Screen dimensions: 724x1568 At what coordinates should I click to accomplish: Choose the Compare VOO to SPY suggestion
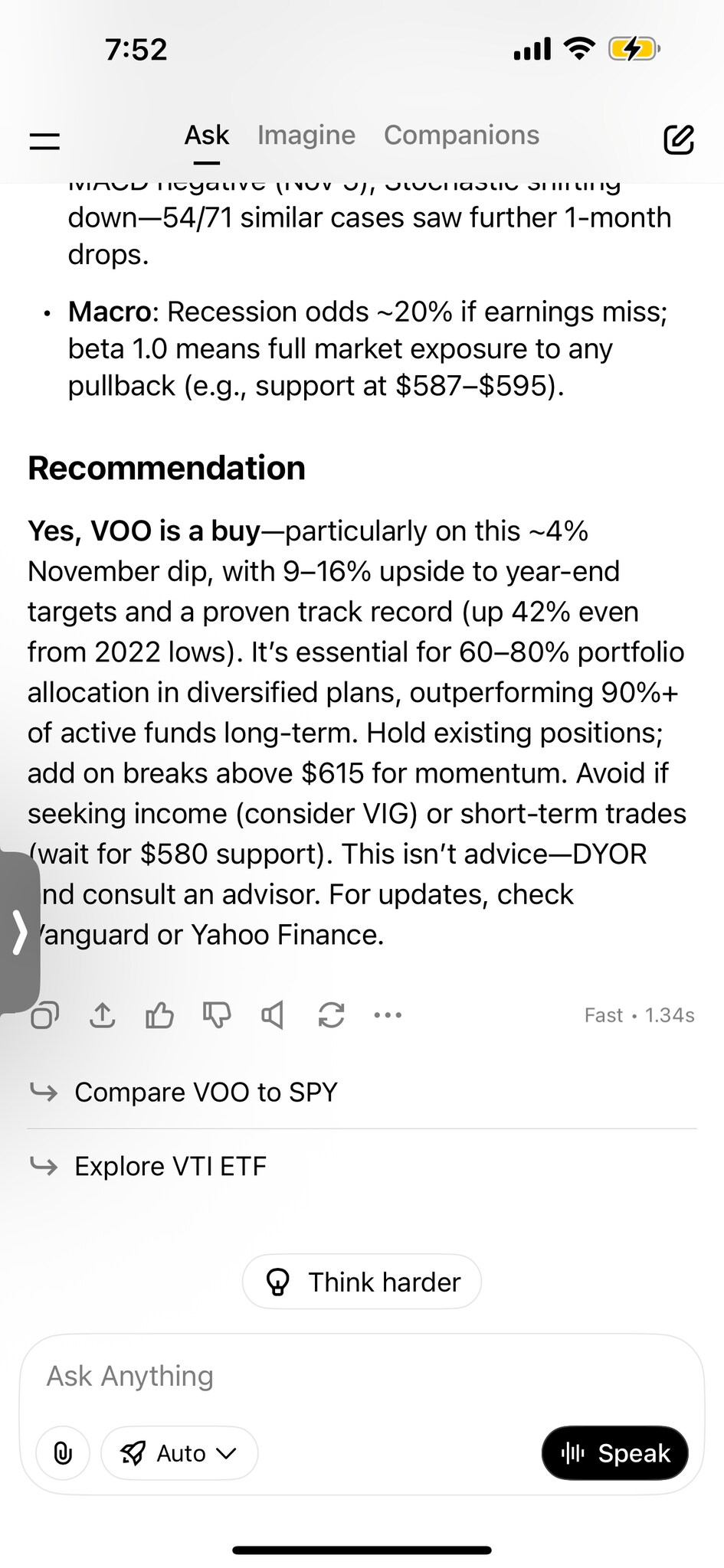pos(362,1092)
